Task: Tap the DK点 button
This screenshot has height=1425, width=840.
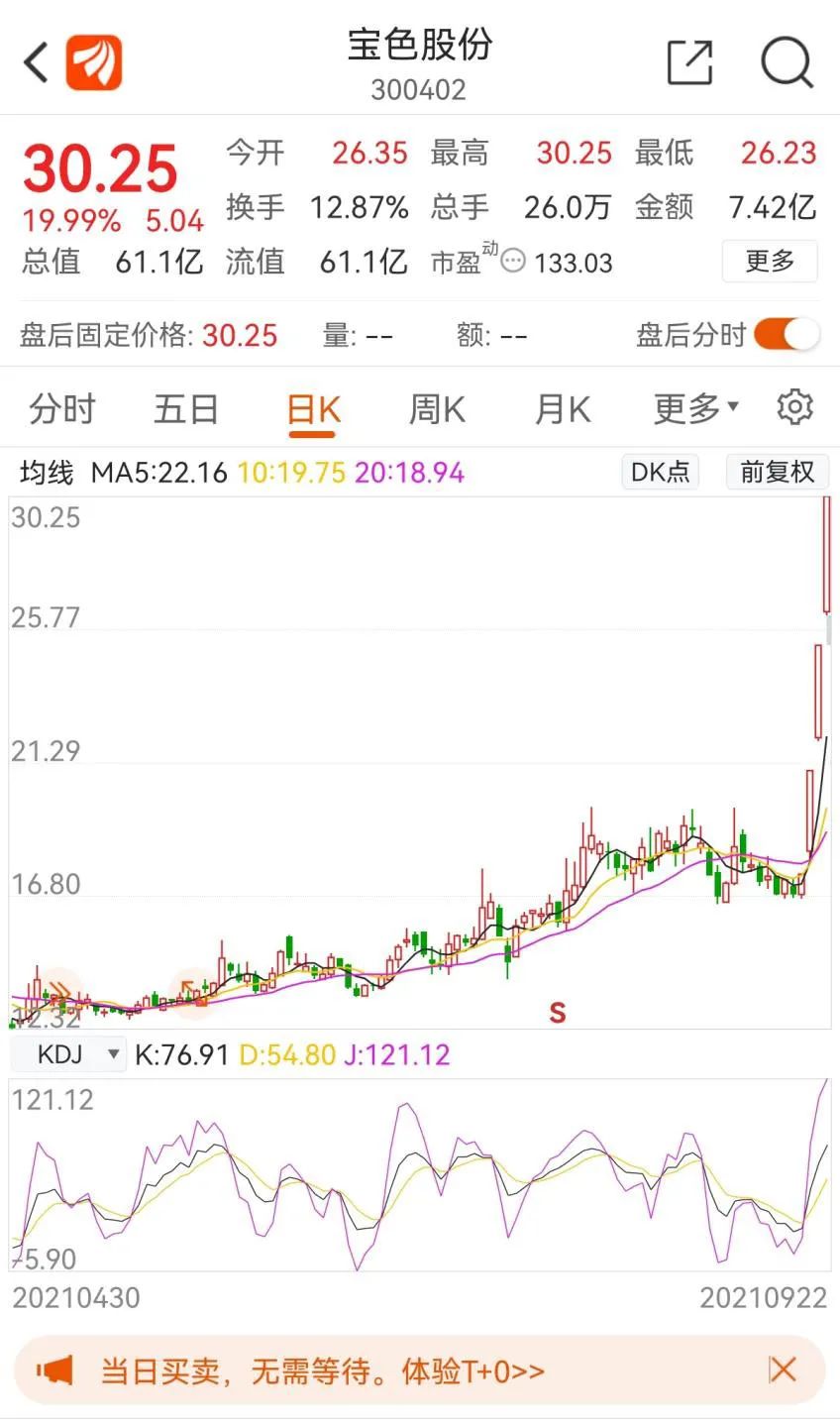Action: (660, 472)
